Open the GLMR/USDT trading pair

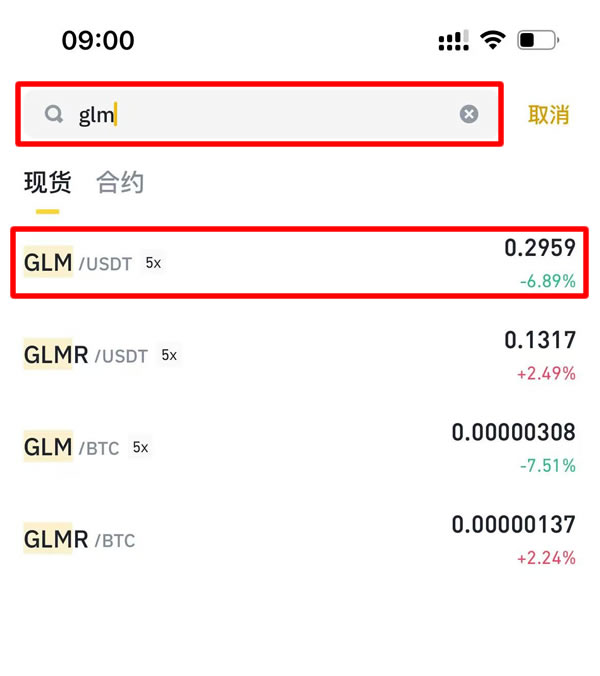pos(300,355)
